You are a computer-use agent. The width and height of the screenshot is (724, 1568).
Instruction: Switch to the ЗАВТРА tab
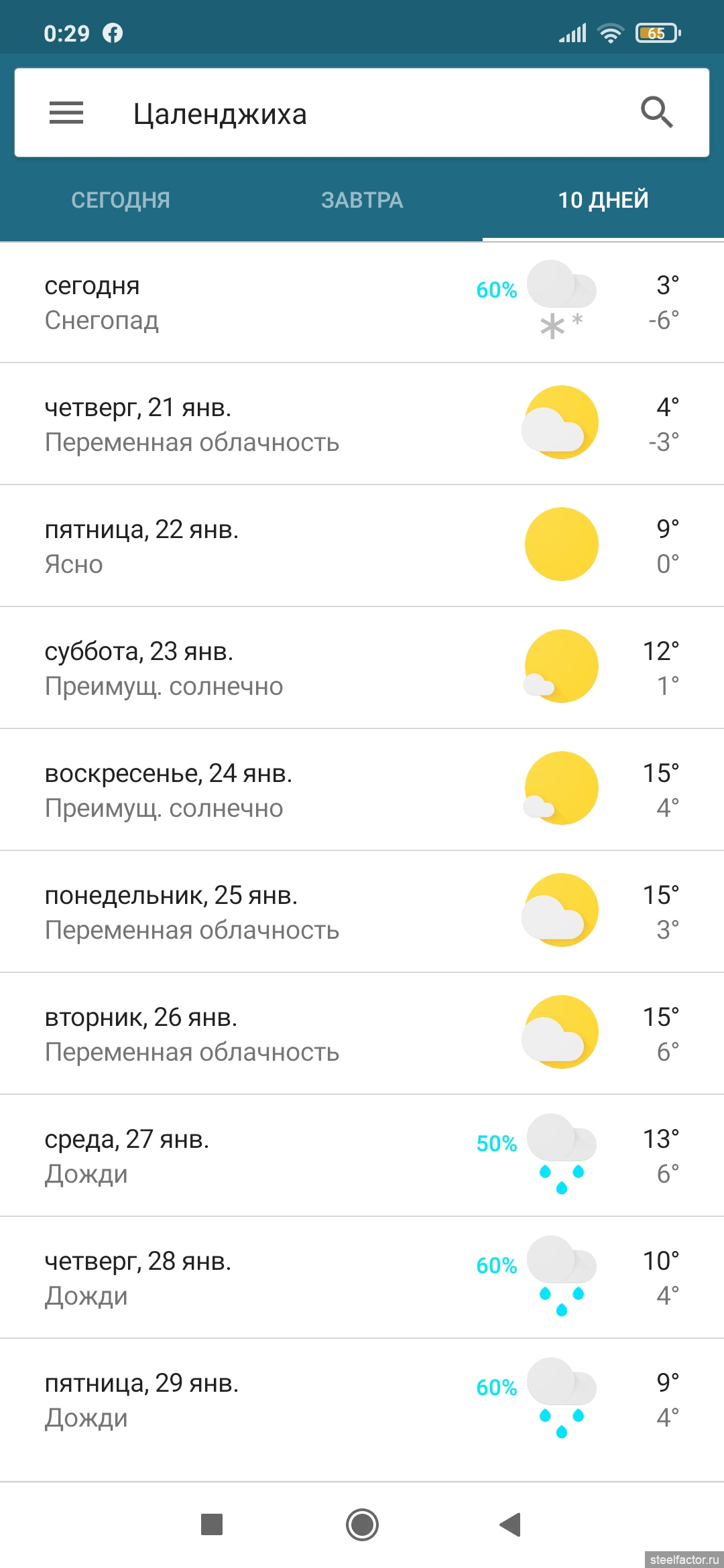pyautogui.click(x=362, y=200)
